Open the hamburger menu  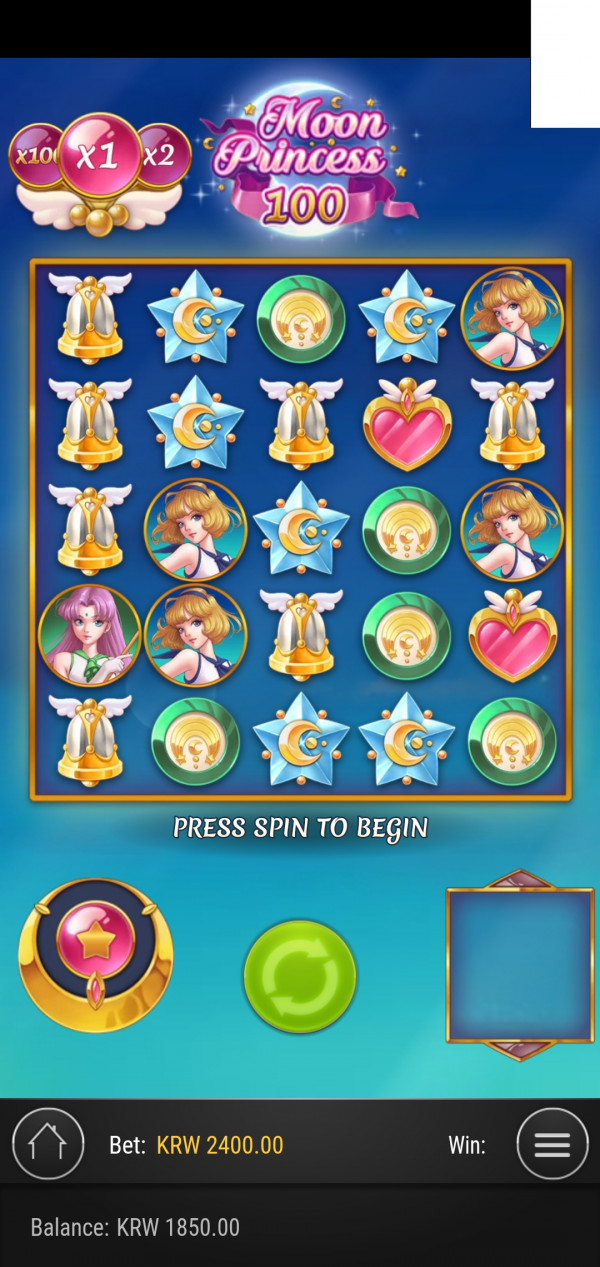(552, 1145)
